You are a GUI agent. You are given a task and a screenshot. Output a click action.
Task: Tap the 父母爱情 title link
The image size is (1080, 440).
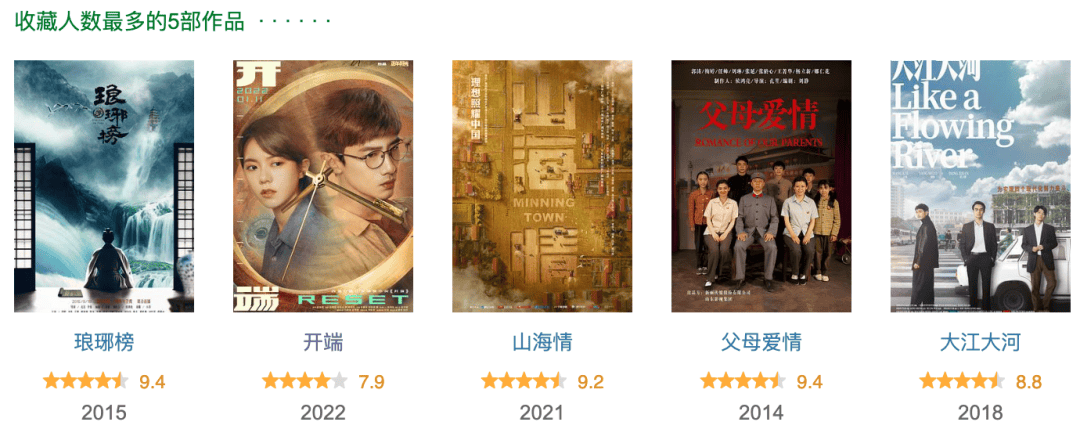click(761, 343)
